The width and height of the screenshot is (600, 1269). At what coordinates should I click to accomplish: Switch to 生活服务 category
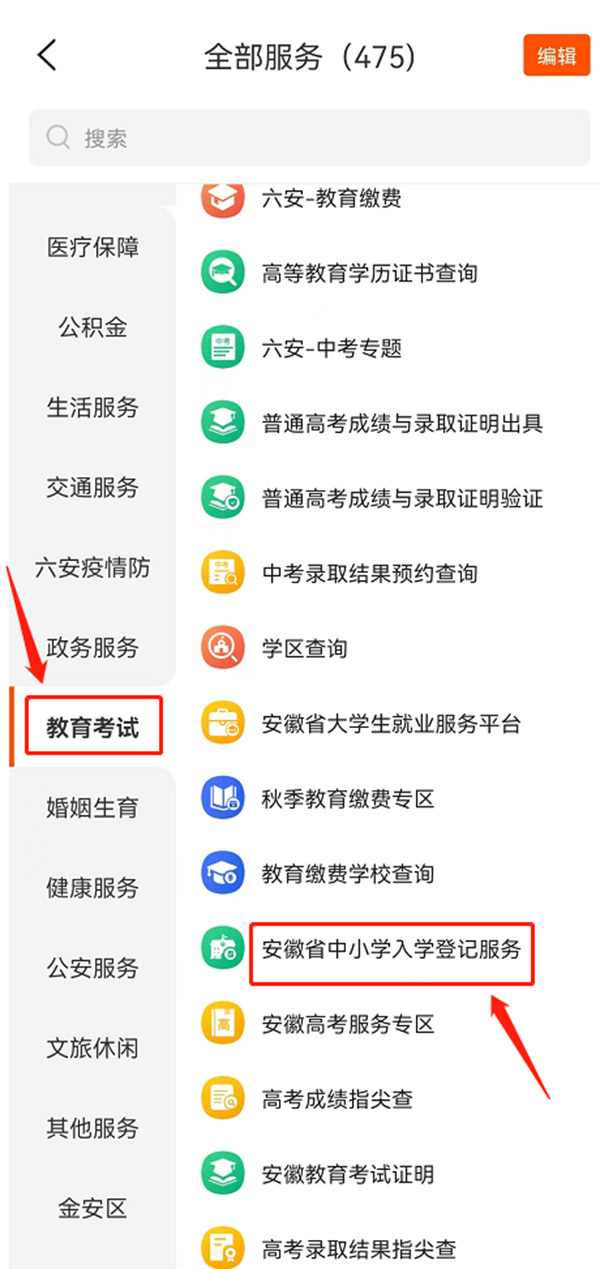(93, 407)
